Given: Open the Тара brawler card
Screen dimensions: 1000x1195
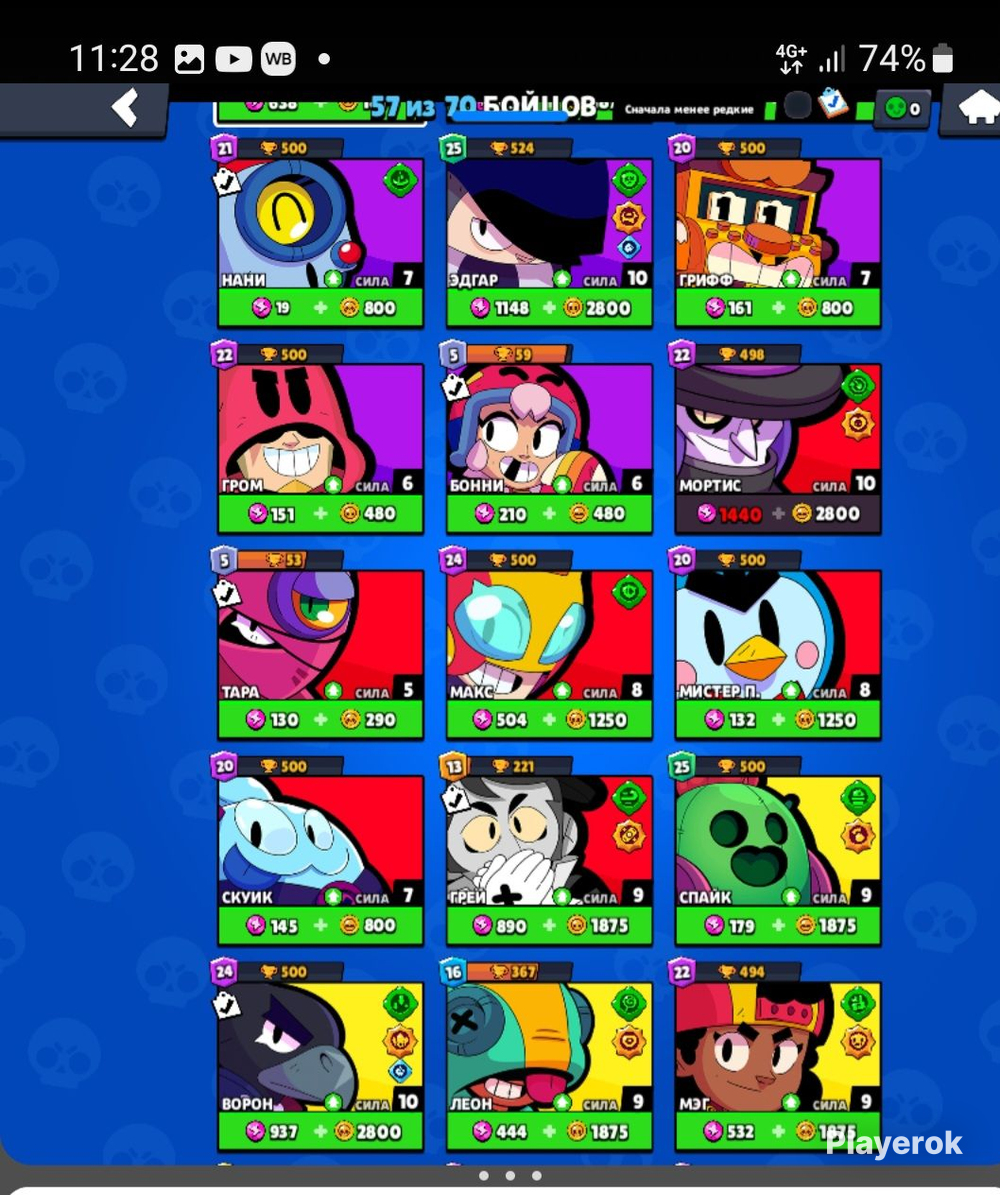Looking at the screenshot, I should point(320,644).
